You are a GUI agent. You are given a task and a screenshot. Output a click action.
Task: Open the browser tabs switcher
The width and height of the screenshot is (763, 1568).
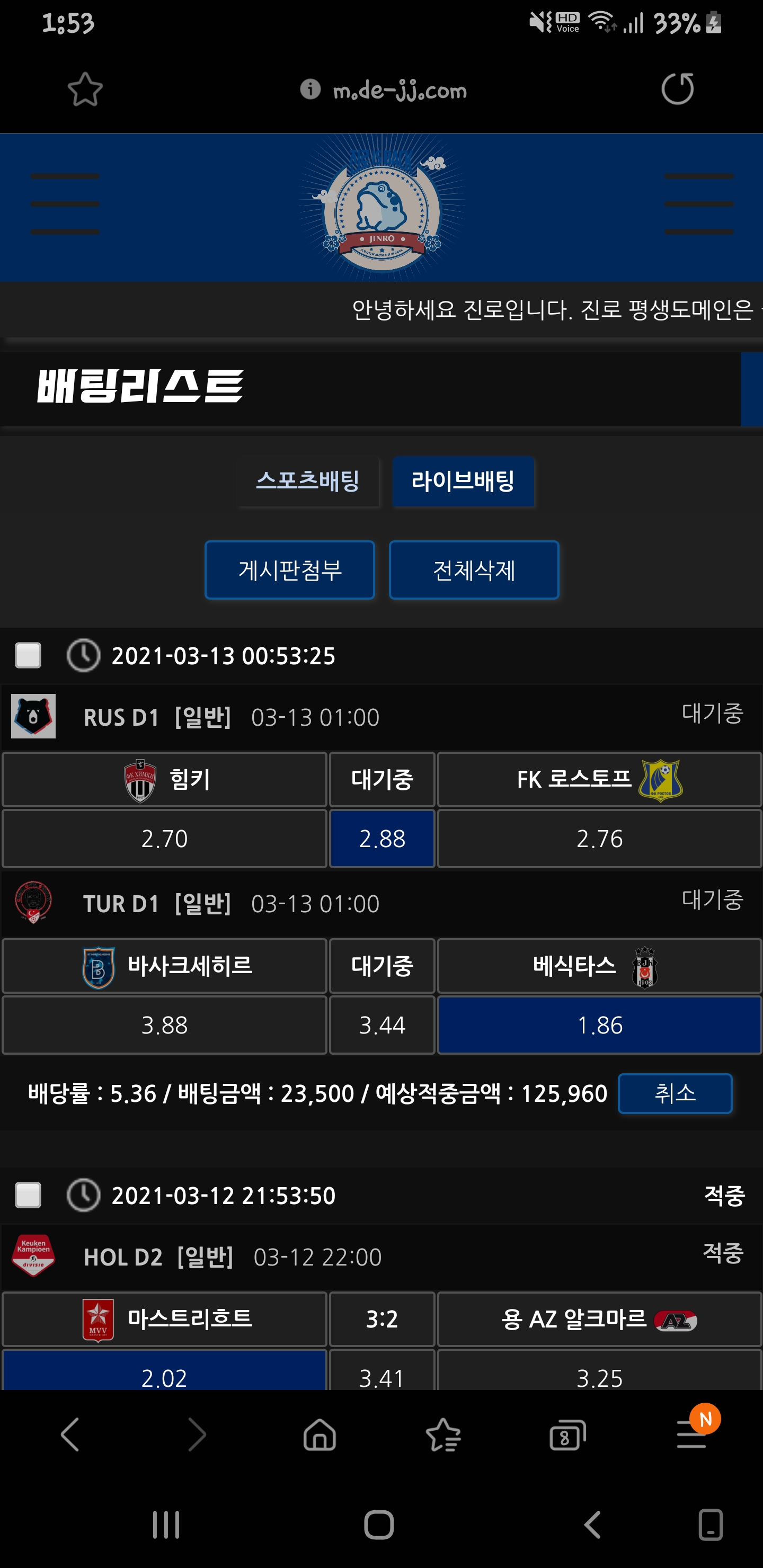(x=567, y=1435)
